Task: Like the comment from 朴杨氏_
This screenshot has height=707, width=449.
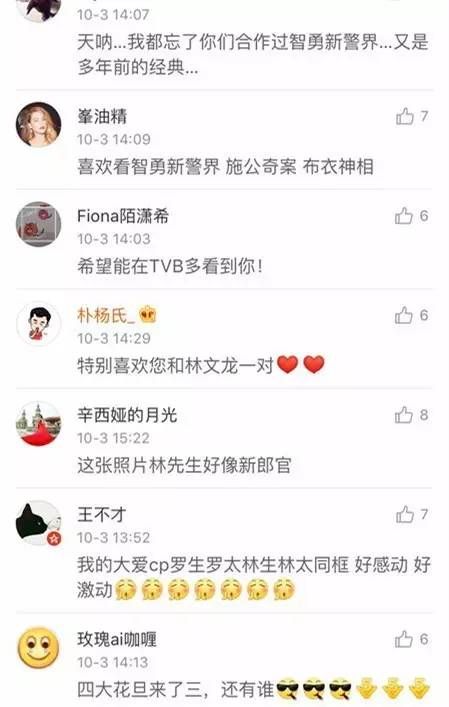Action: click(x=404, y=315)
